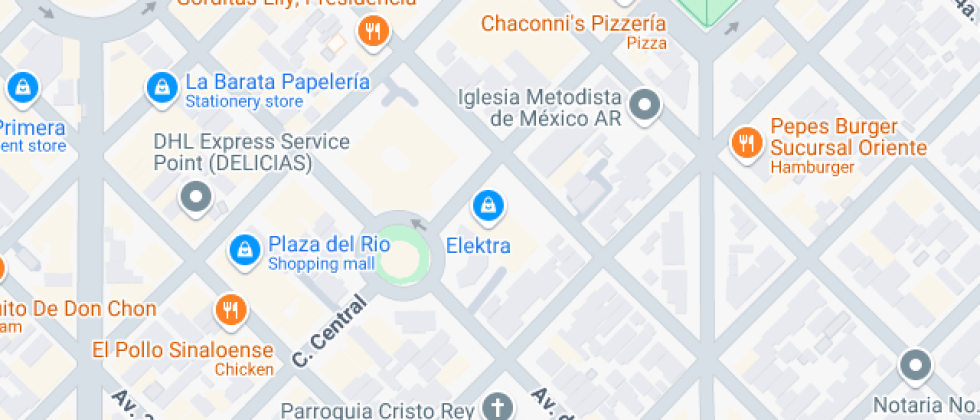Select the Iglesia Metodista de México pin
The image size is (980, 420).
(645, 104)
